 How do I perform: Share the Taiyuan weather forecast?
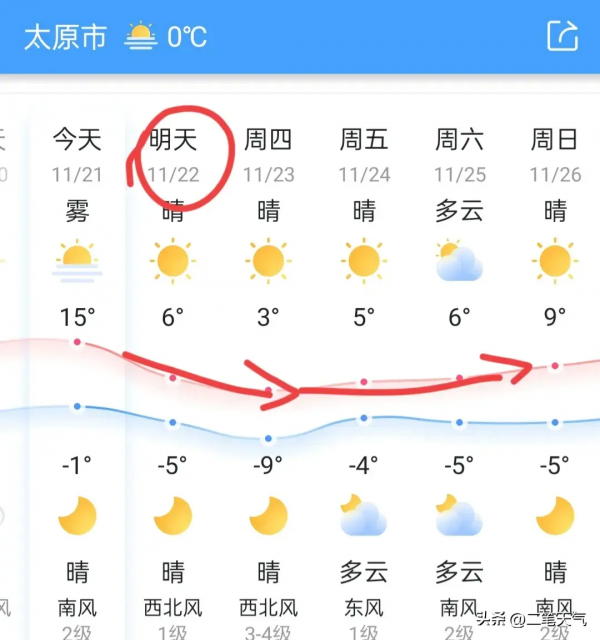pos(562,36)
